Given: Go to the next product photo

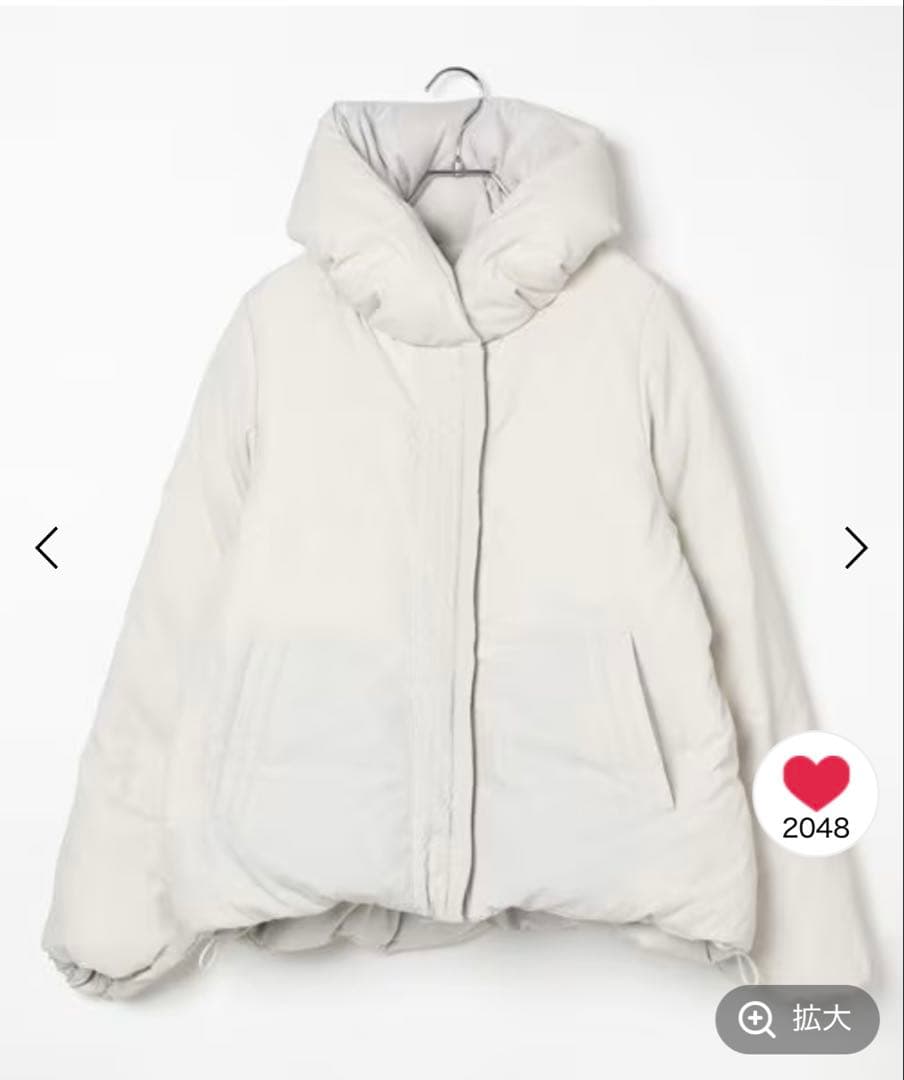Looking at the screenshot, I should tap(856, 547).
